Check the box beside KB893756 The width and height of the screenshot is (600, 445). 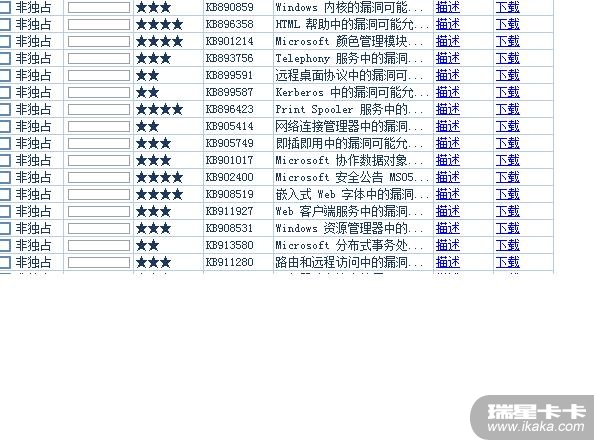[4, 58]
